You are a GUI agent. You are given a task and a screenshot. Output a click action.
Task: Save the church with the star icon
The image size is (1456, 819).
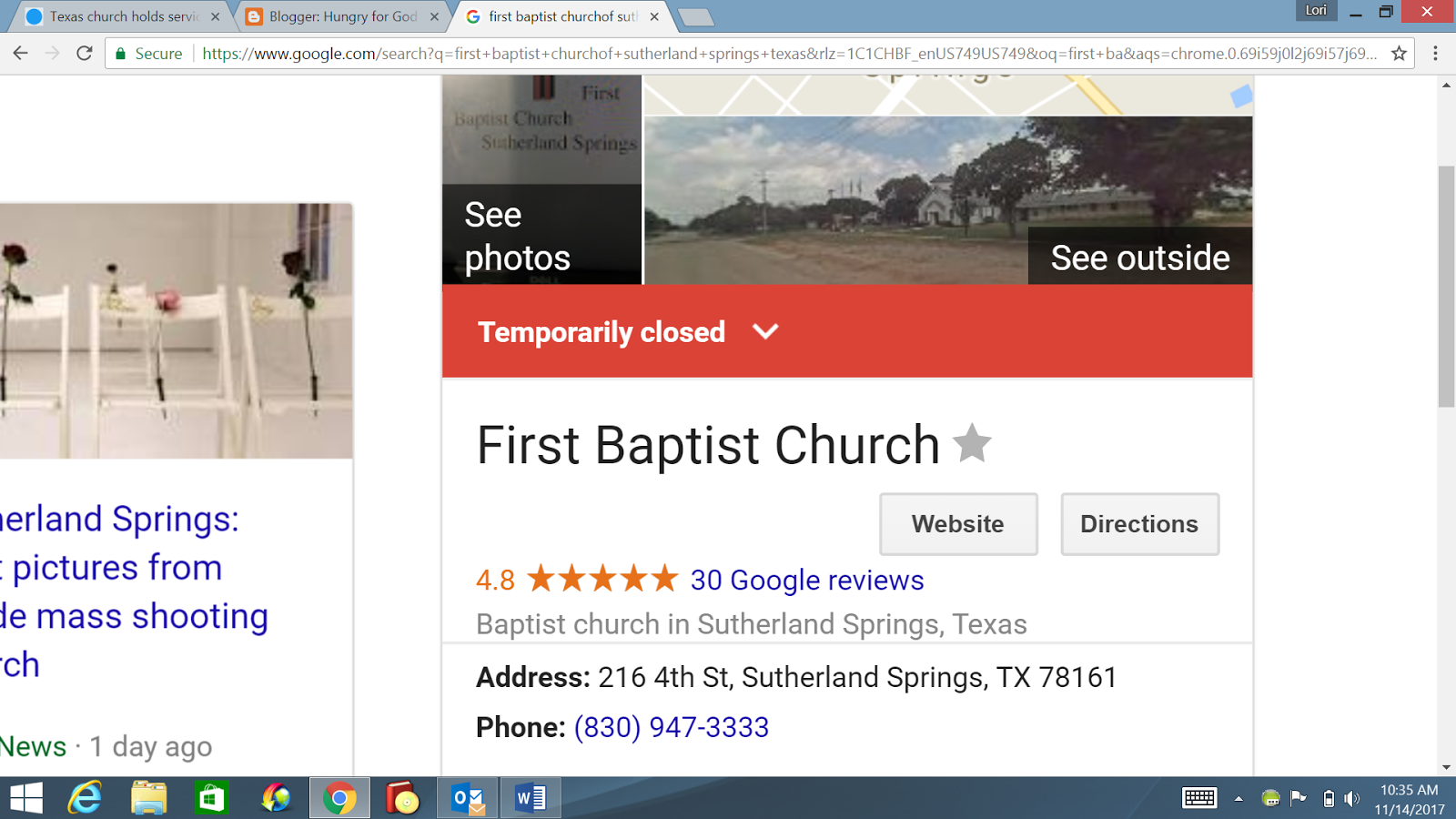972,443
